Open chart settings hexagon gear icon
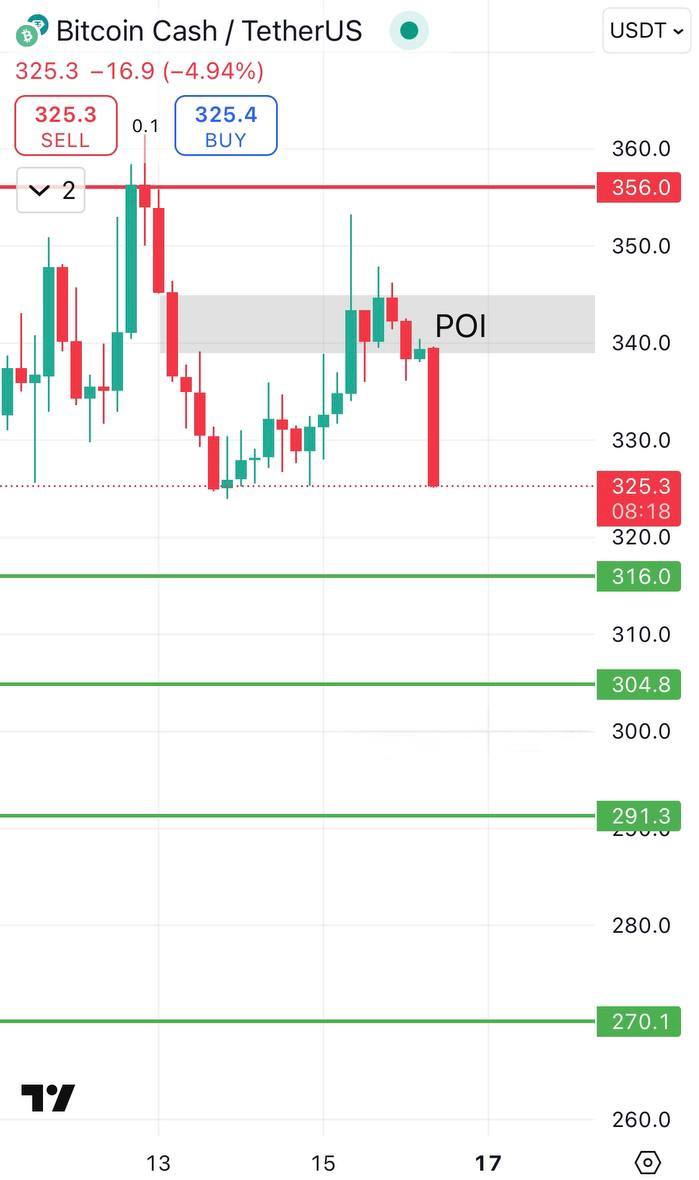 (648, 1162)
